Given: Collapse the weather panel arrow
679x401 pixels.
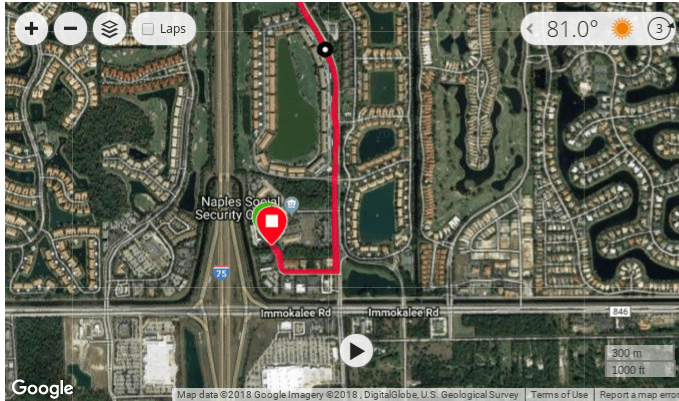Looking at the screenshot, I should pyautogui.click(x=531, y=28).
